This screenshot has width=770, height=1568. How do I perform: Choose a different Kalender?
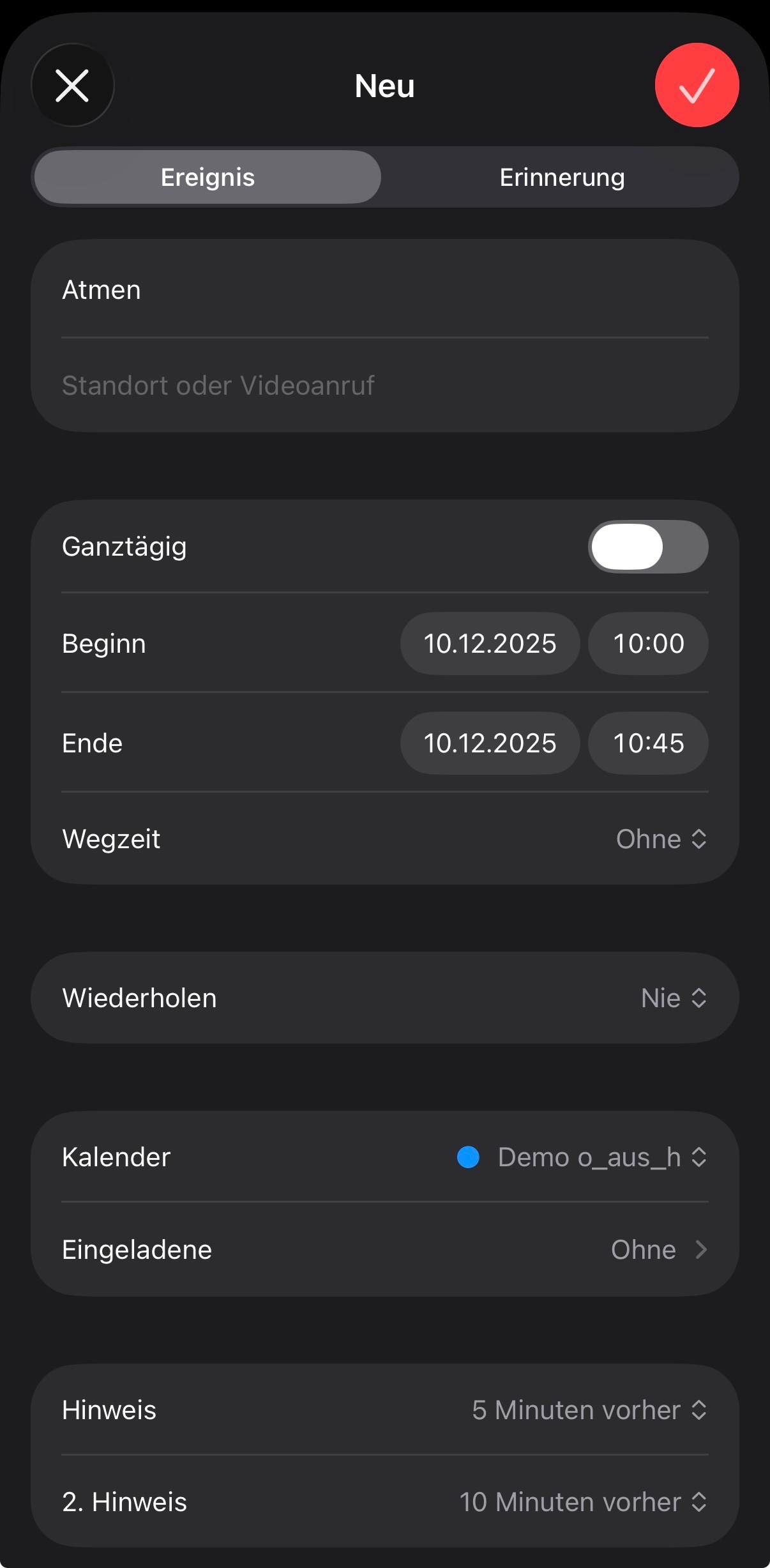(x=582, y=1157)
